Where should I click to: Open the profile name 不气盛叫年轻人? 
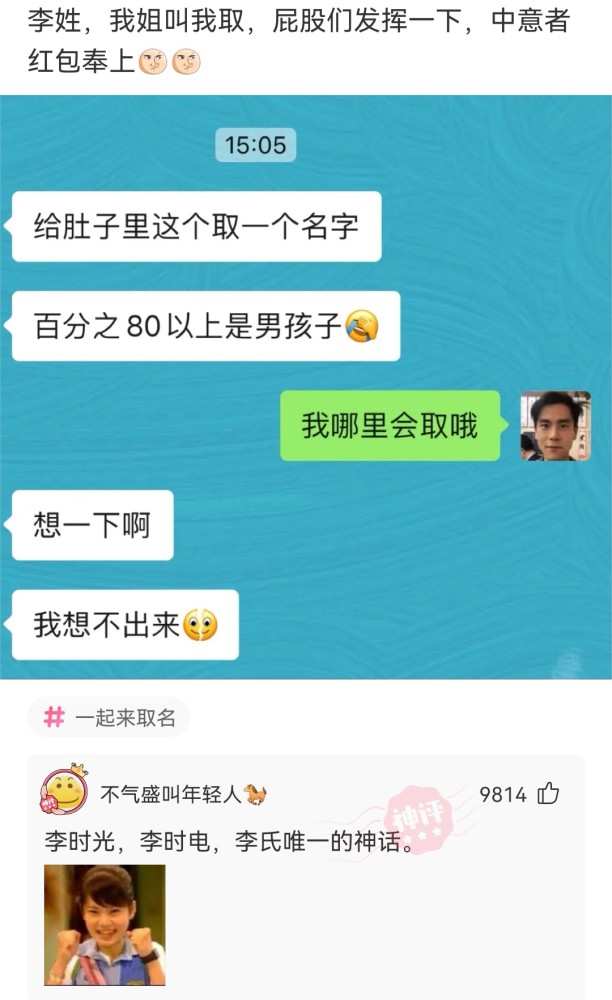tap(171, 795)
